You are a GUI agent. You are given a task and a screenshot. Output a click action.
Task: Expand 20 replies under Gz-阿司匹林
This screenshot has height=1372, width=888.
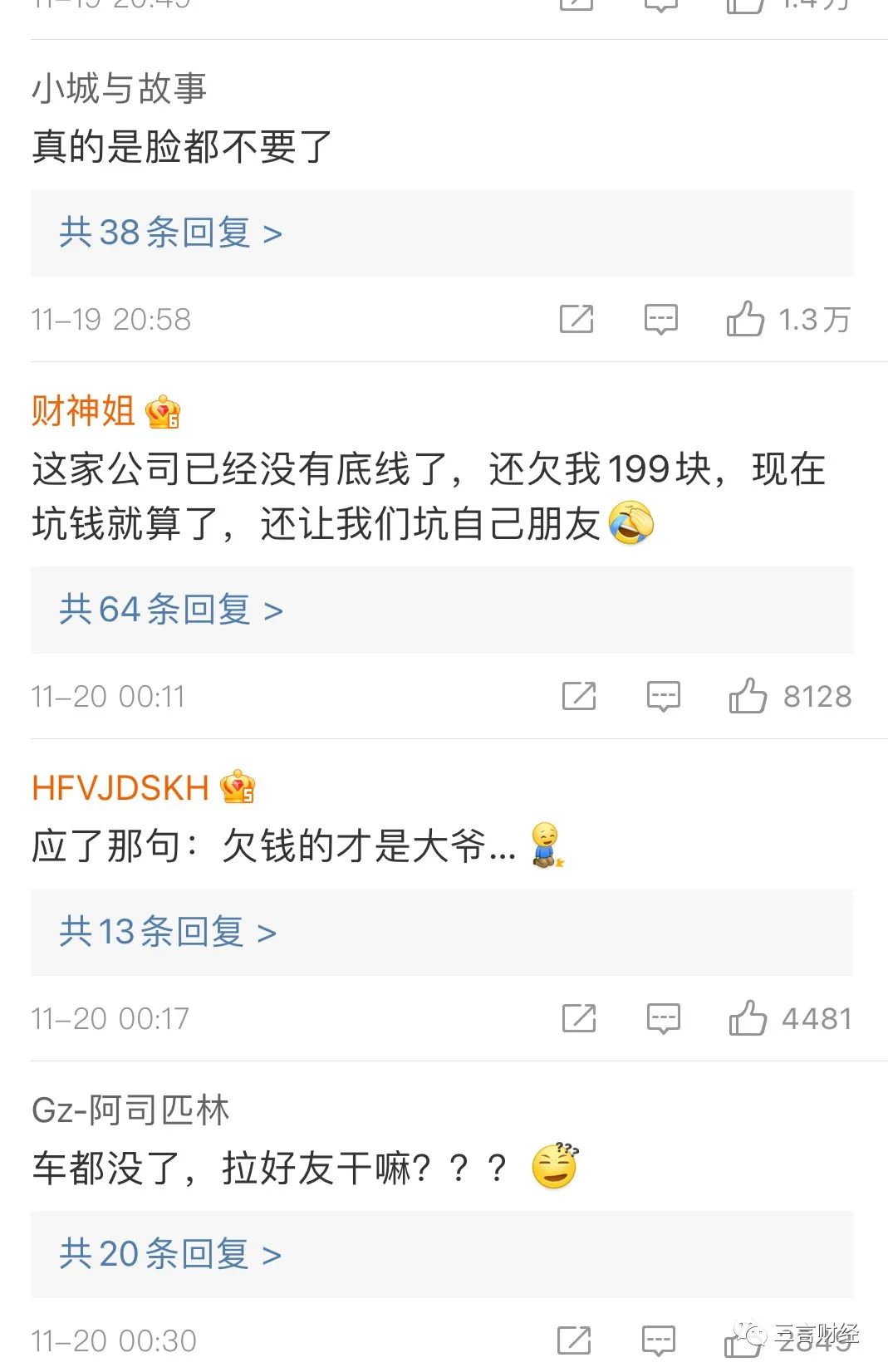170,1255
